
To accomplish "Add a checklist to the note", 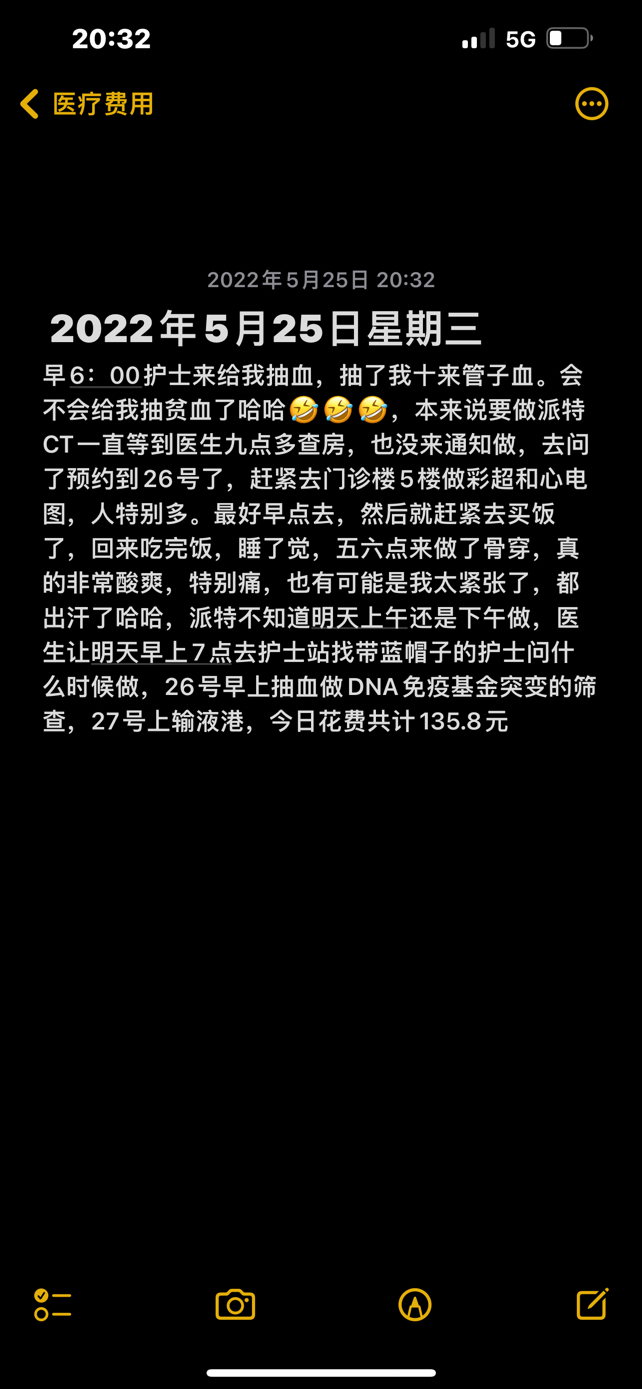I will coord(52,1304).
